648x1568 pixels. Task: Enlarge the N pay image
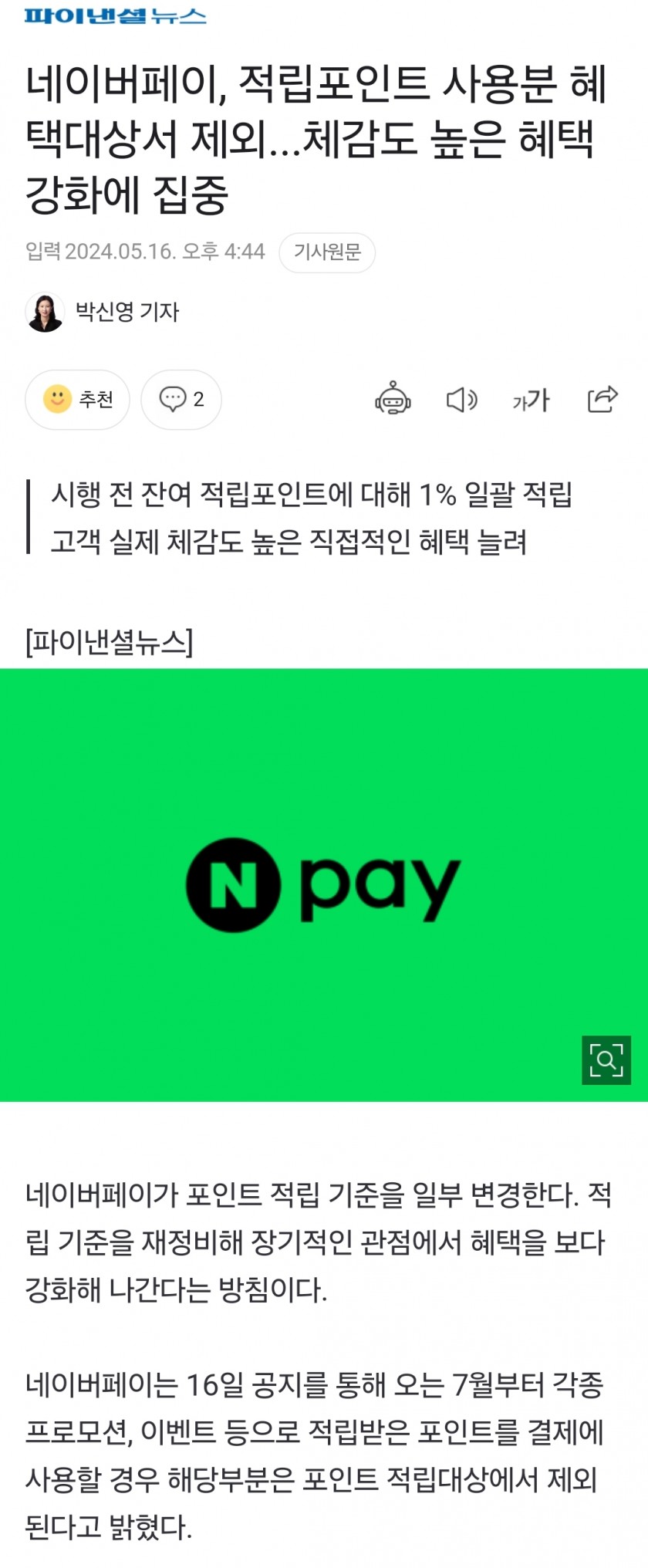606,1059
